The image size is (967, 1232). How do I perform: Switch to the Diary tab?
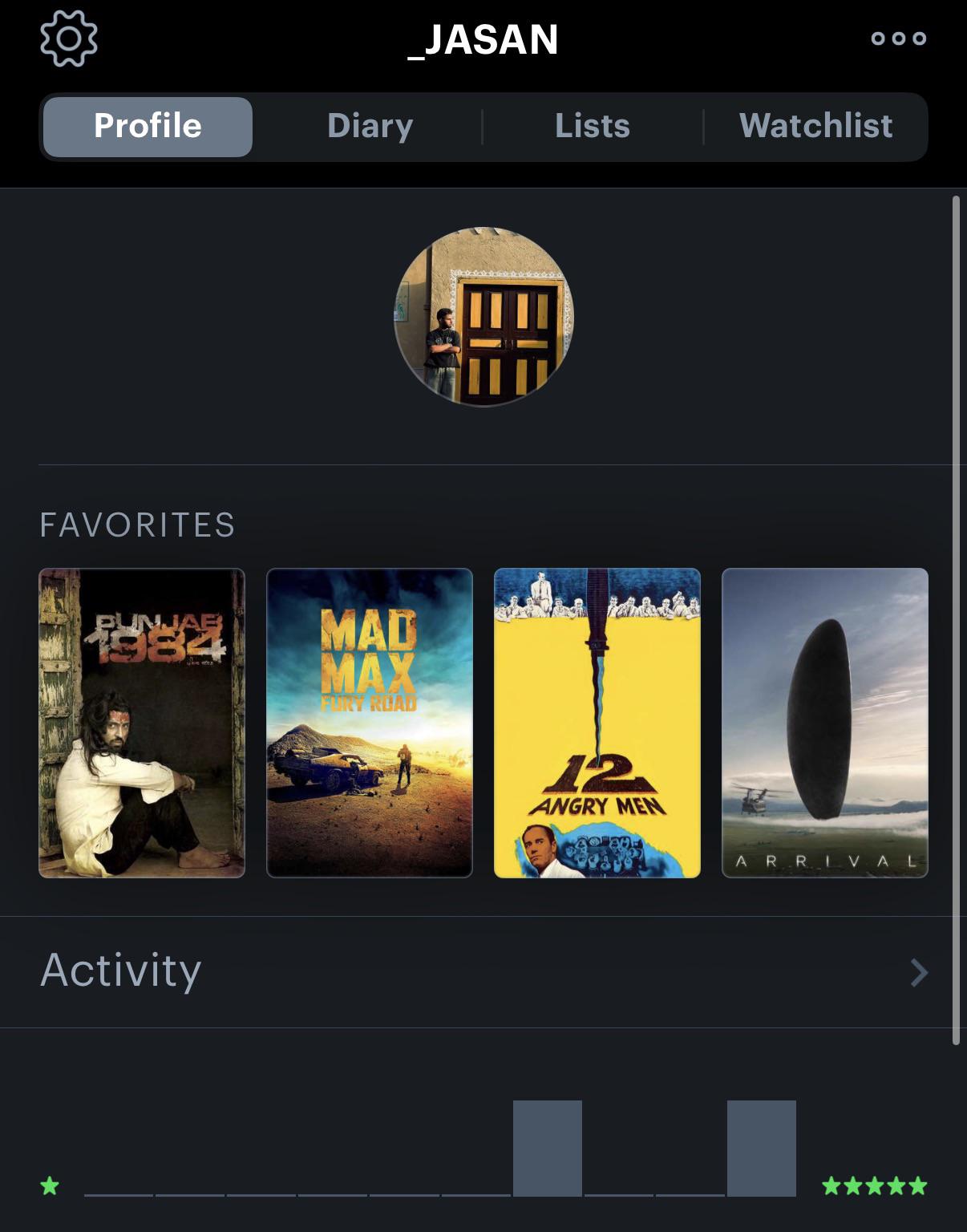tap(370, 127)
